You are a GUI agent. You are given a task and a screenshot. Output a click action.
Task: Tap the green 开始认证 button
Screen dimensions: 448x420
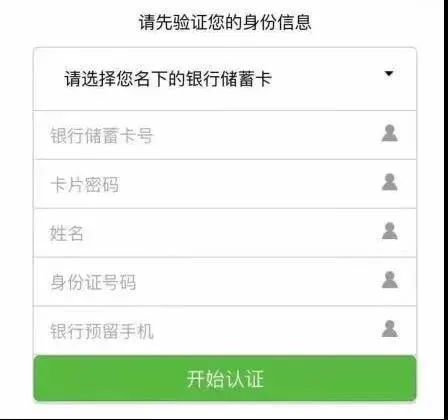tap(225, 378)
